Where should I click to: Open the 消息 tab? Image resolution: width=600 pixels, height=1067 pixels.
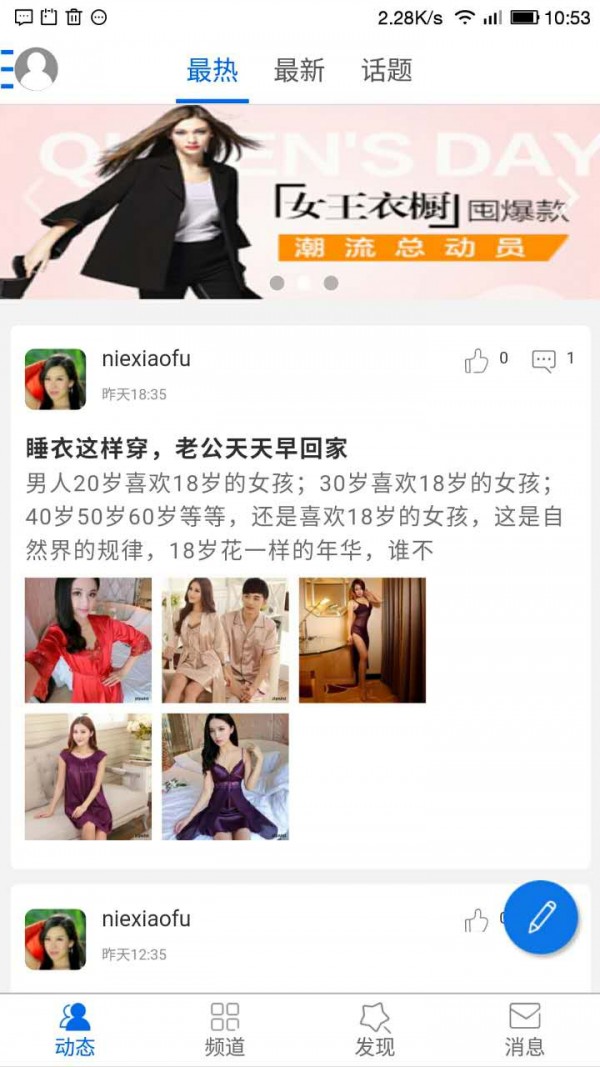[524, 1028]
